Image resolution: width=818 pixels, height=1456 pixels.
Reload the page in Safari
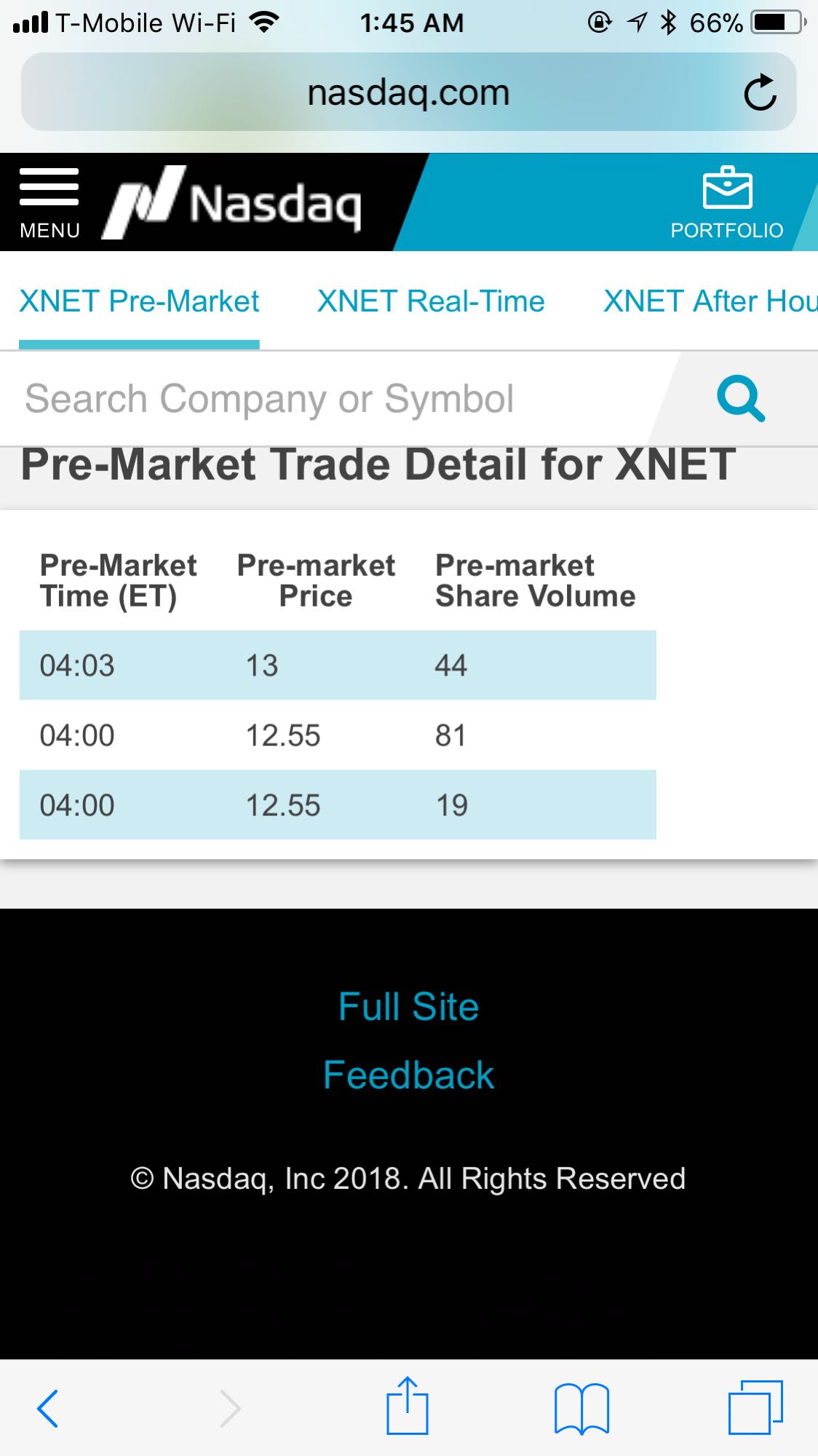761,92
